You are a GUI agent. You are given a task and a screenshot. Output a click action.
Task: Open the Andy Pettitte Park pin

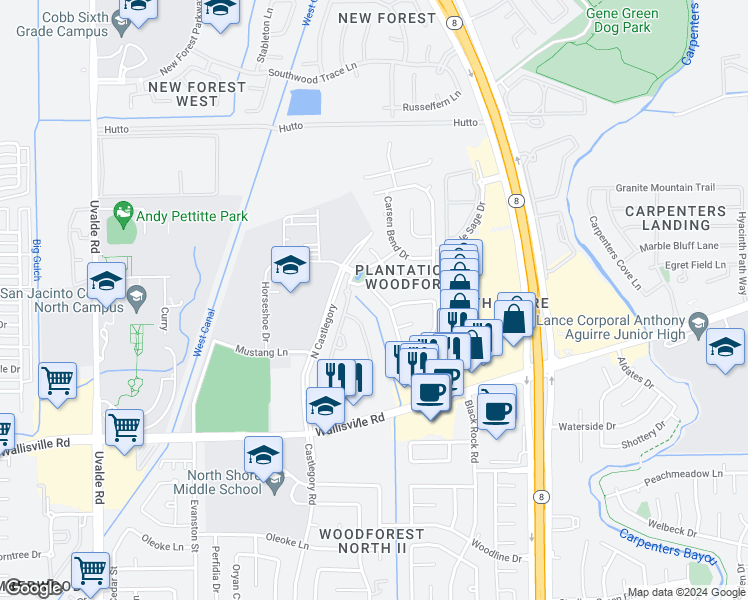pos(124,214)
